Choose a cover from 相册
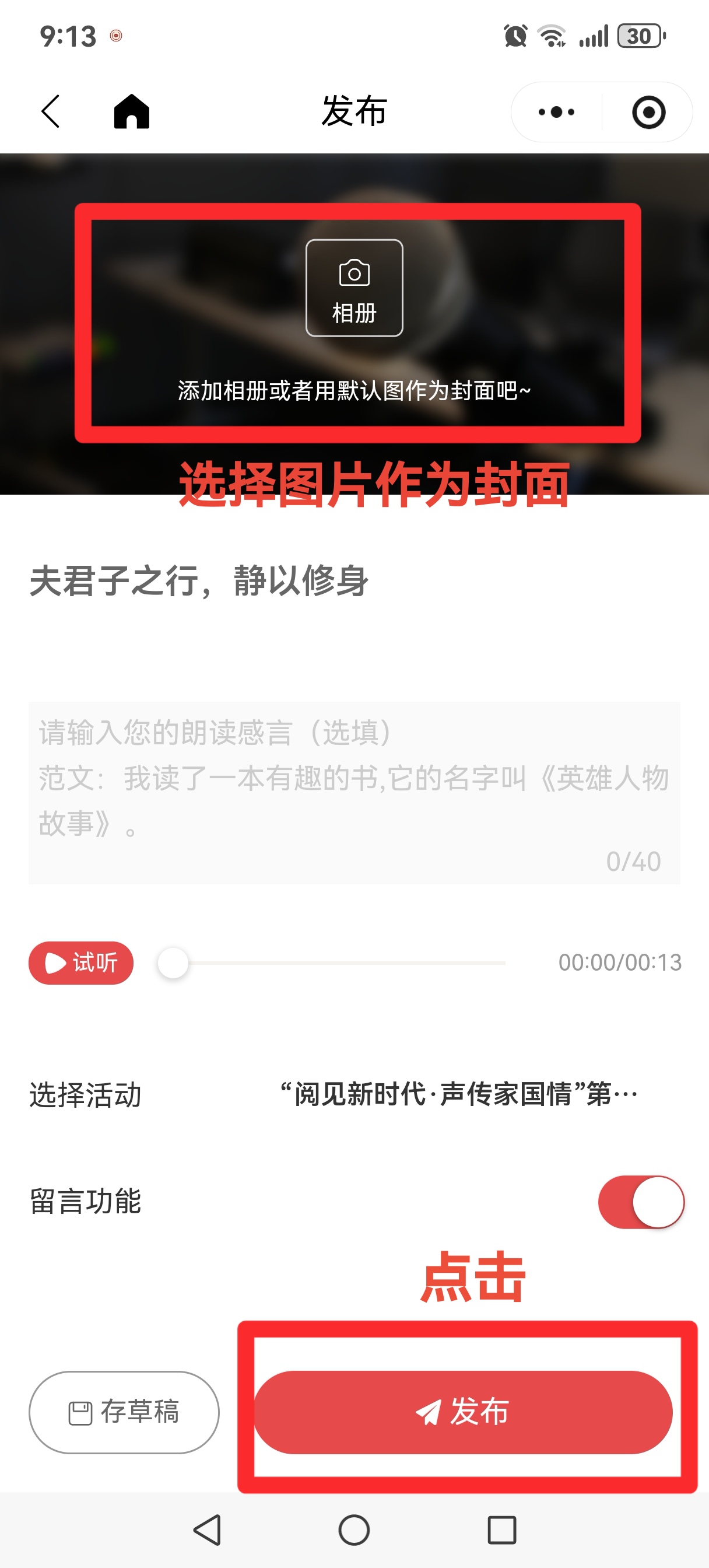709x1568 pixels. (354, 288)
